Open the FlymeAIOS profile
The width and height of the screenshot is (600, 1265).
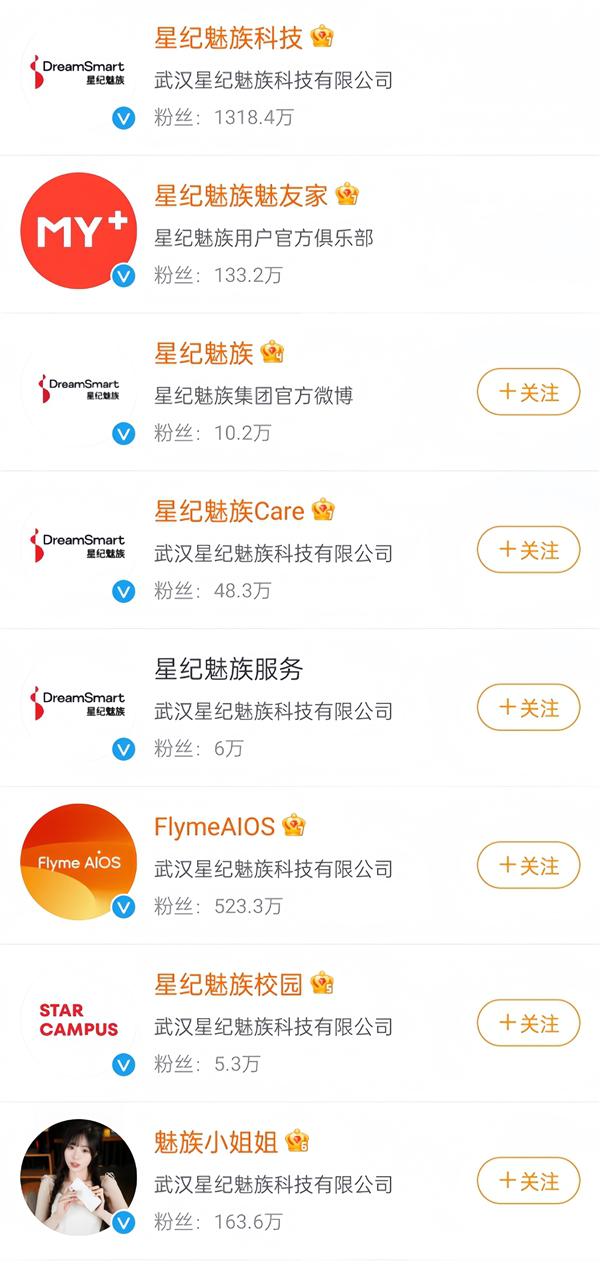click(214, 826)
